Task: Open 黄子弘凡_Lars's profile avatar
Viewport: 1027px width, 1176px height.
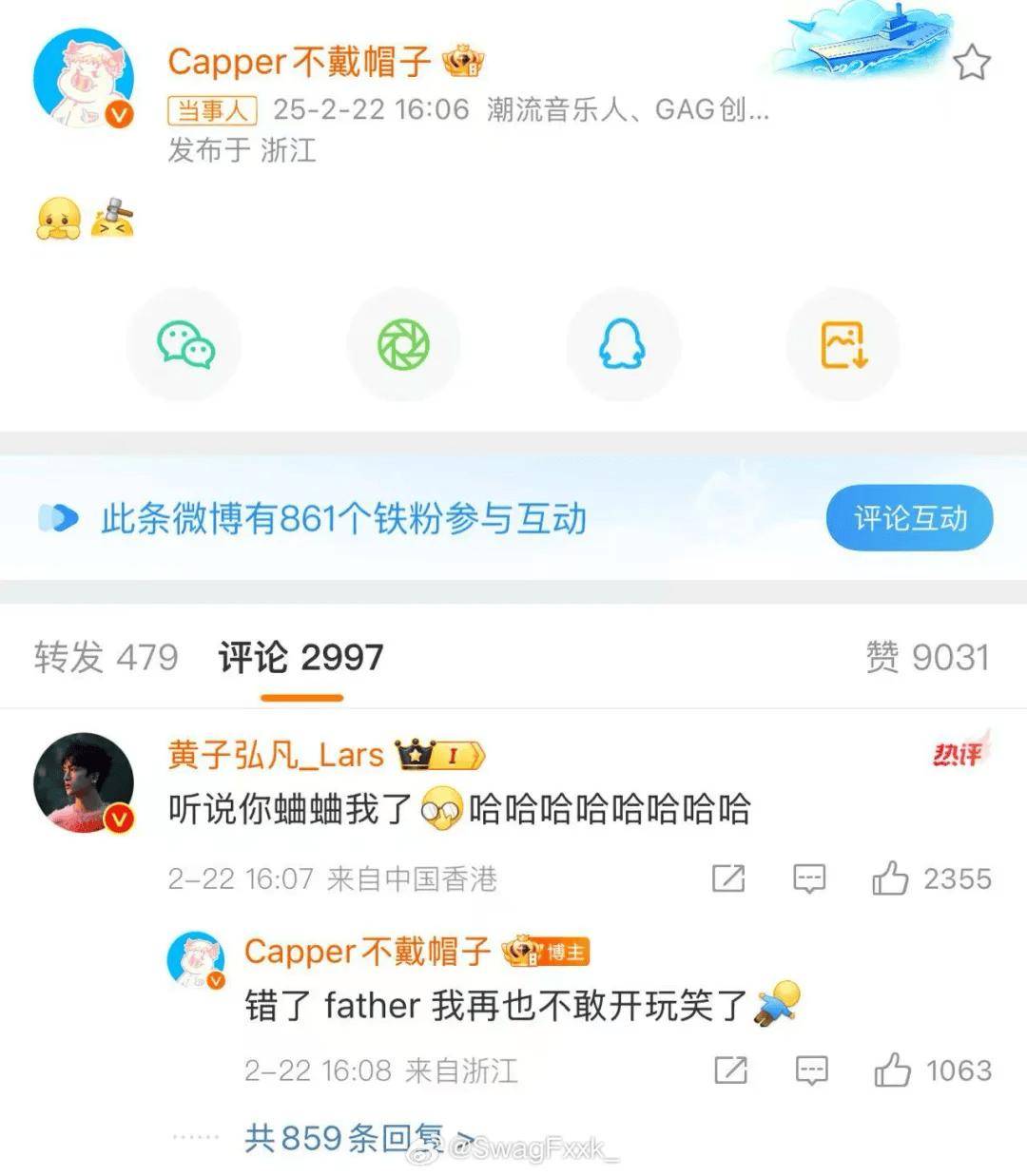Action: [83, 782]
